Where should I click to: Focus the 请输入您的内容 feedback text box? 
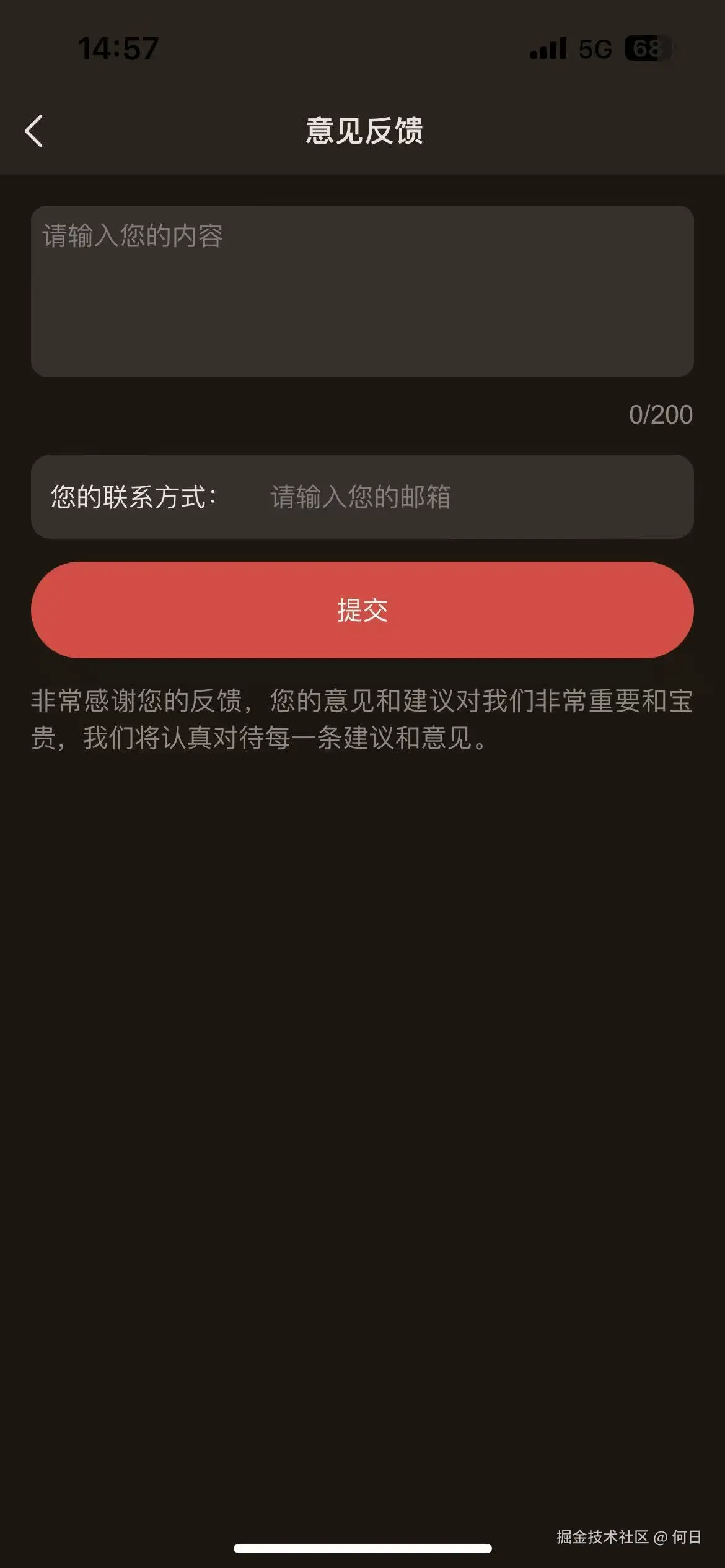click(362, 291)
